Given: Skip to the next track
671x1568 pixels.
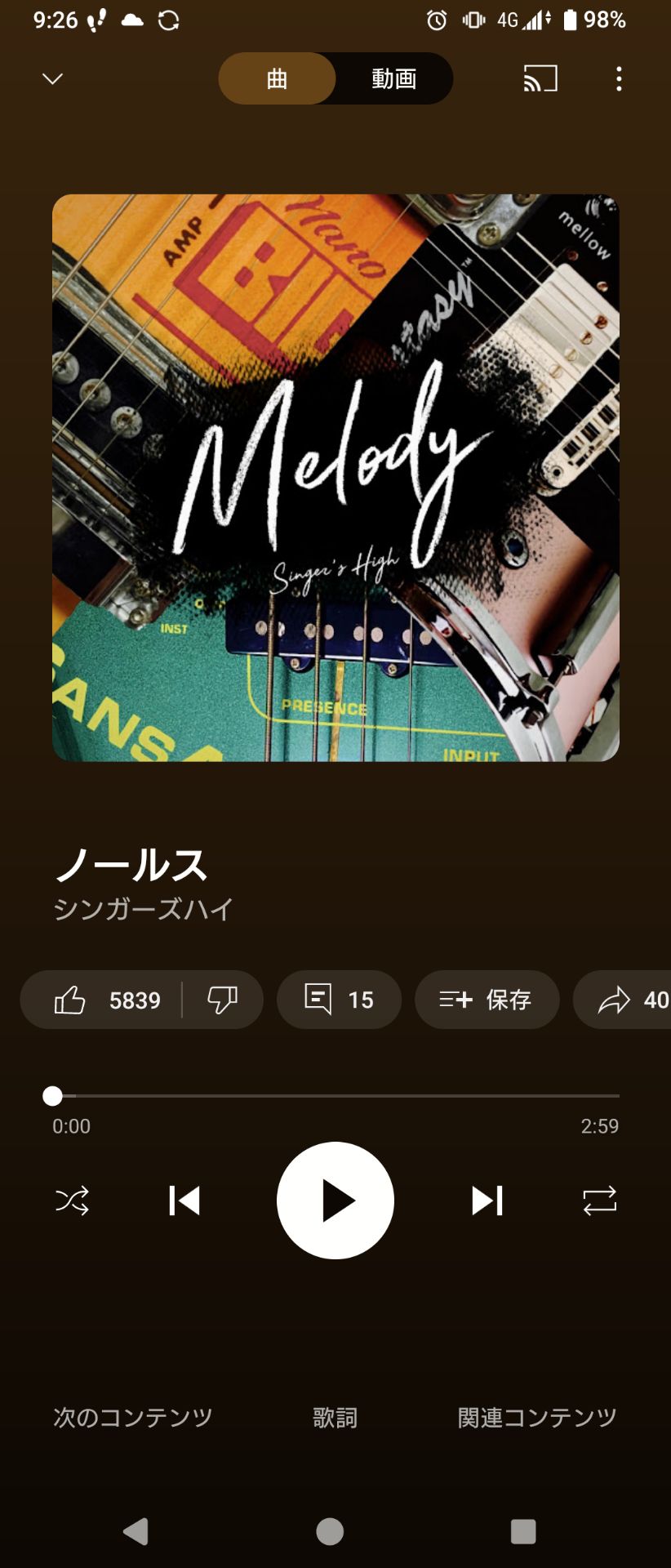Looking at the screenshot, I should pyautogui.click(x=486, y=1200).
